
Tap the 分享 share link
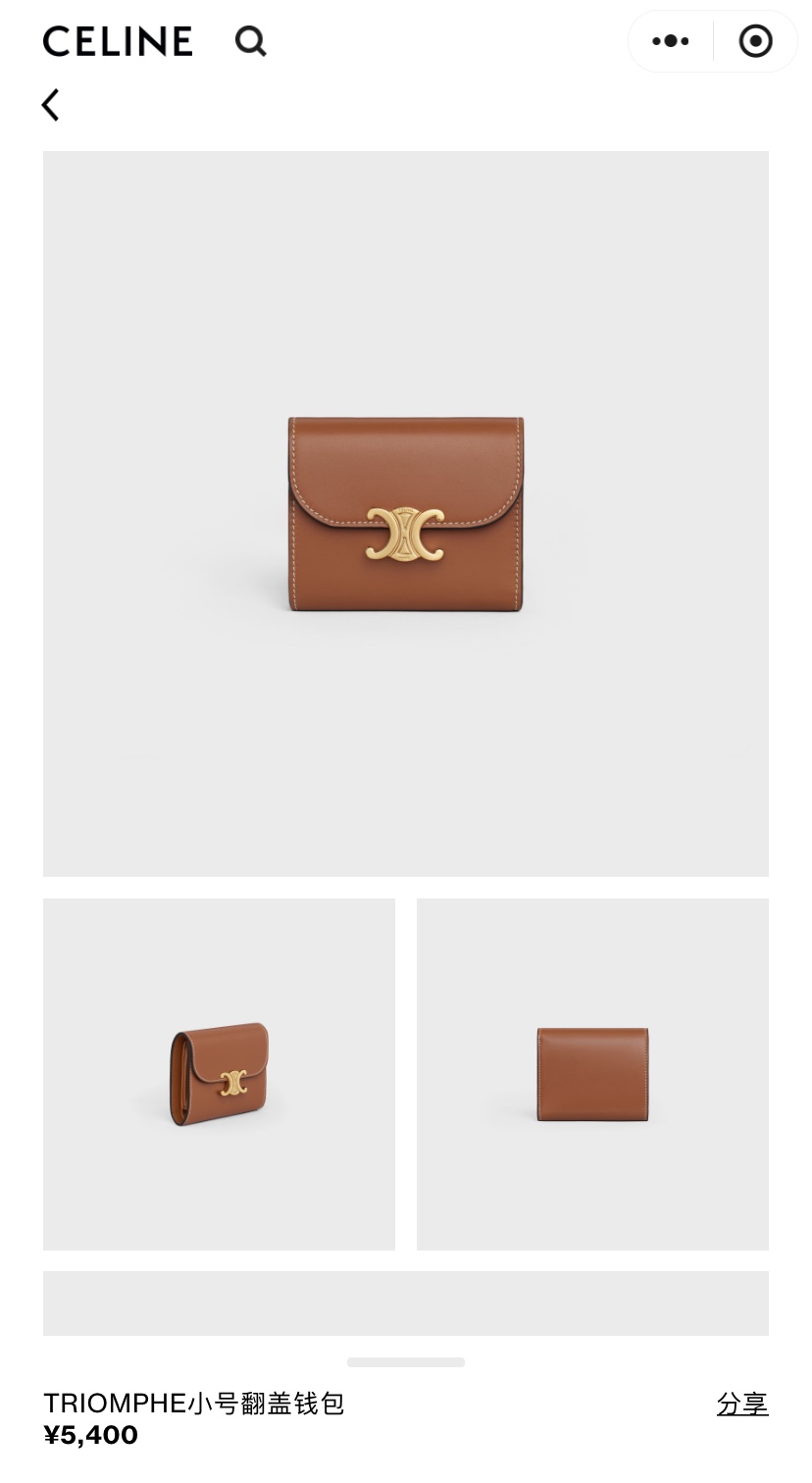[x=742, y=1404]
